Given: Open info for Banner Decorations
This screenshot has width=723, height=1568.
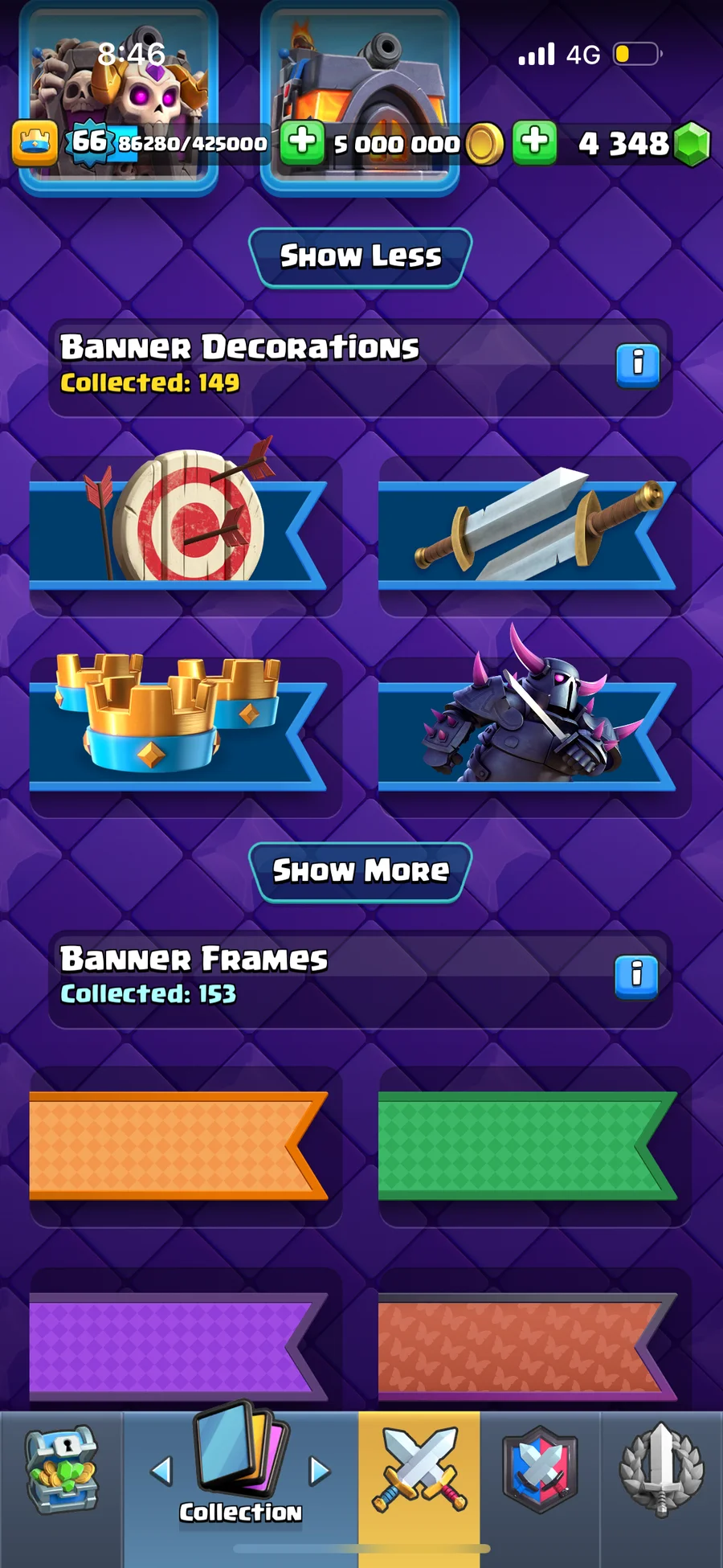Looking at the screenshot, I should 638,366.
